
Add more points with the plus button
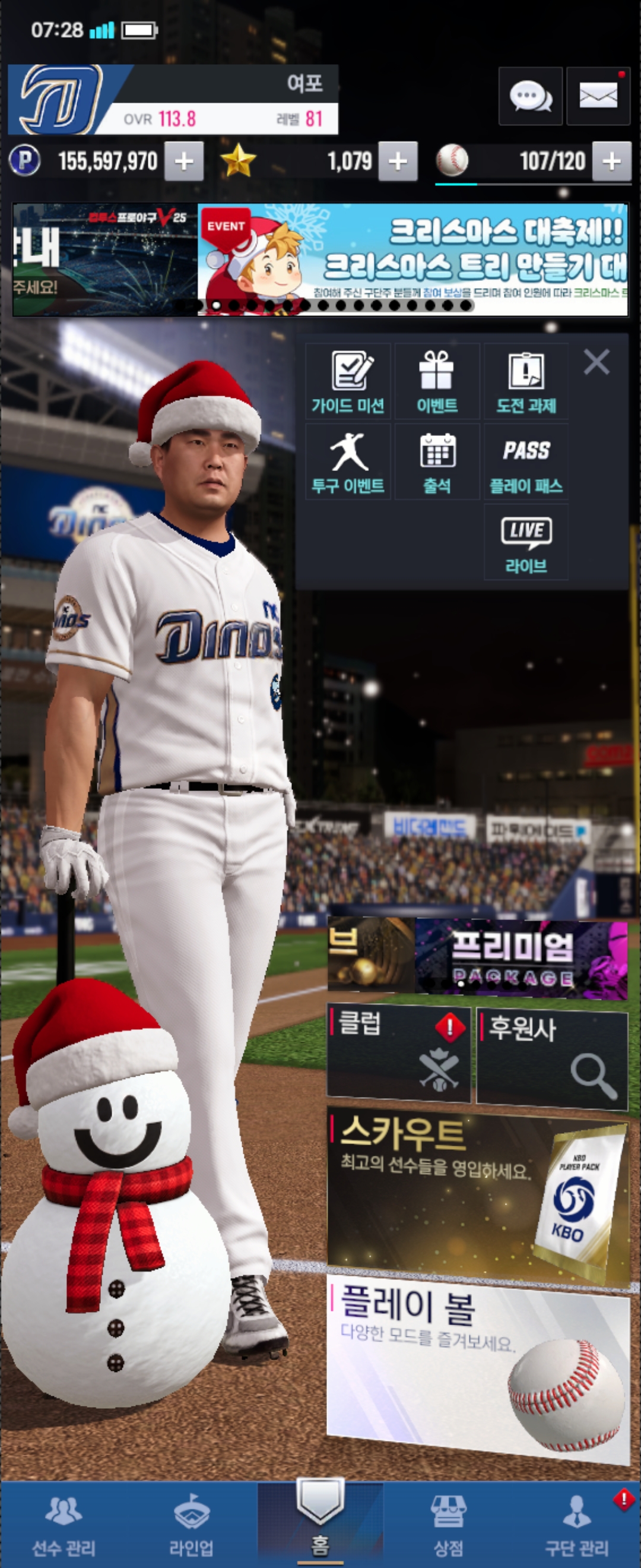tap(184, 162)
